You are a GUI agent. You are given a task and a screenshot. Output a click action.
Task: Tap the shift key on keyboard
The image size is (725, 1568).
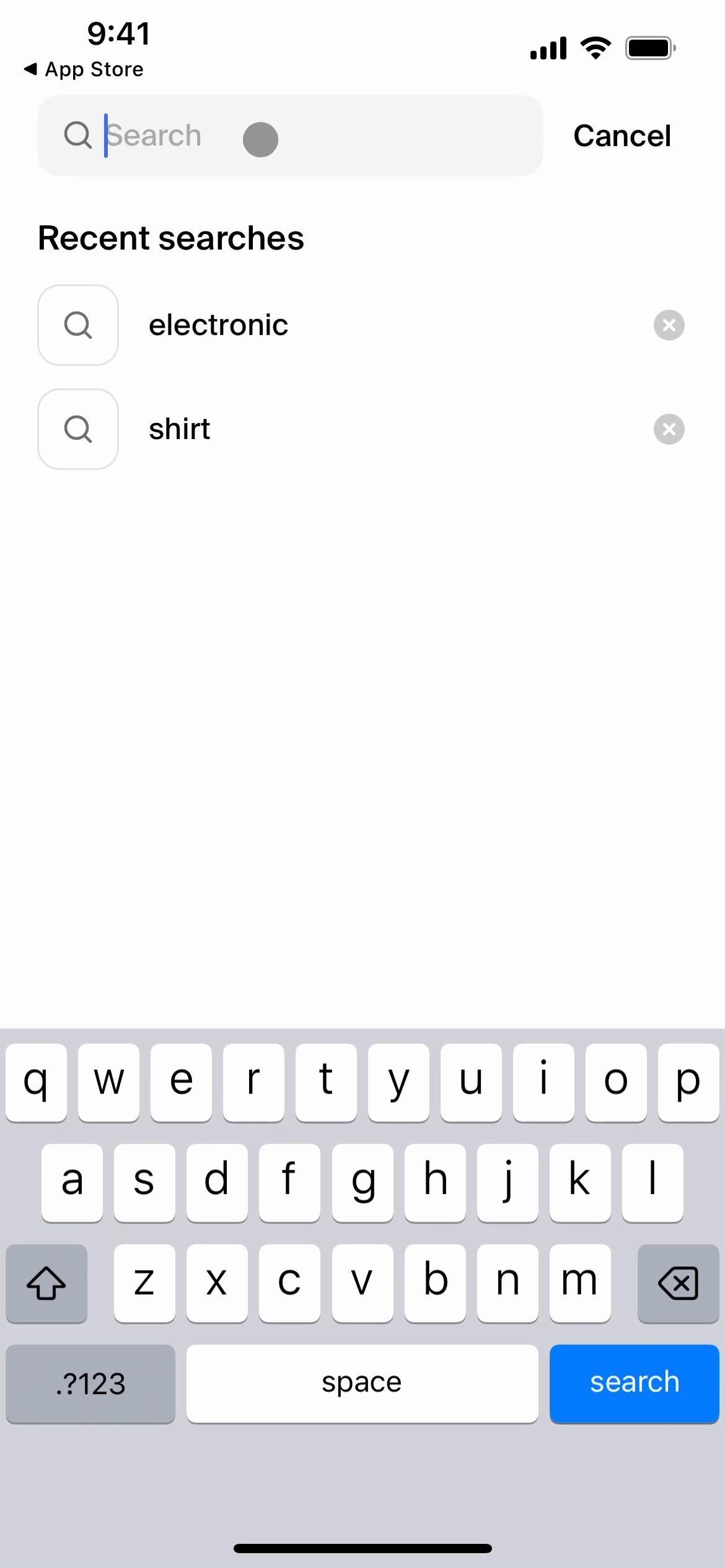(46, 1283)
